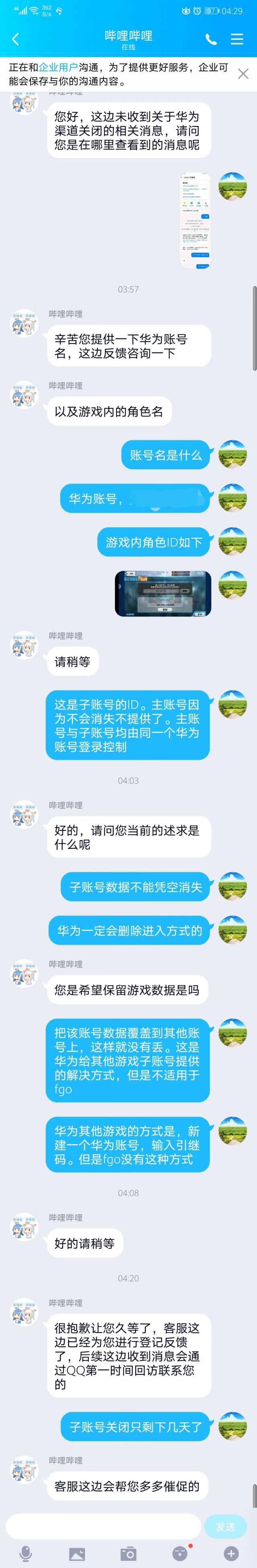Go back from the 哔哩哔哩 chat
The height and width of the screenshot is (1568, 257).
point(16,39)
